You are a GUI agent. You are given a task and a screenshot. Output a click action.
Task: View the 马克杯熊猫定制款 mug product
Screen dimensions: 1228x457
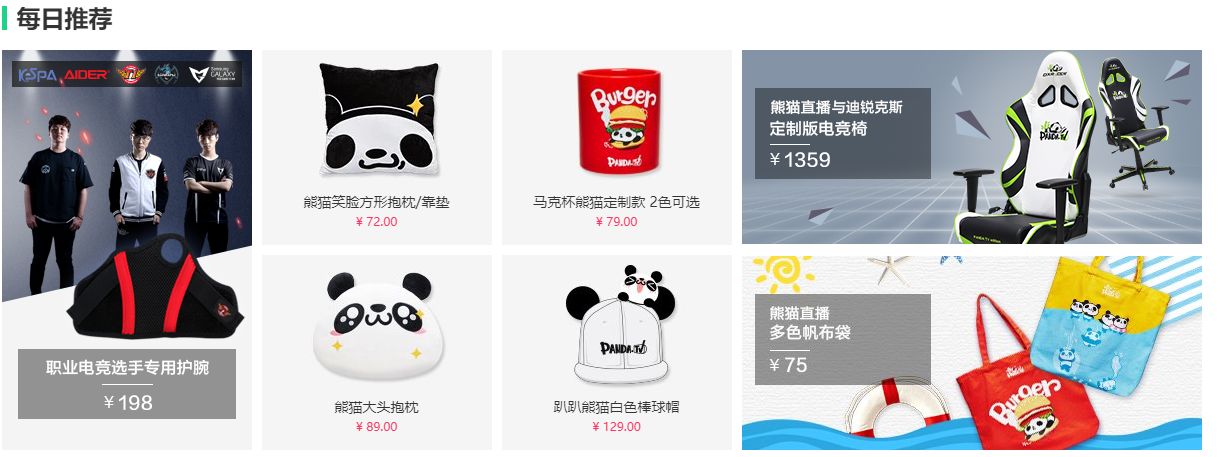tap(617, 147)
